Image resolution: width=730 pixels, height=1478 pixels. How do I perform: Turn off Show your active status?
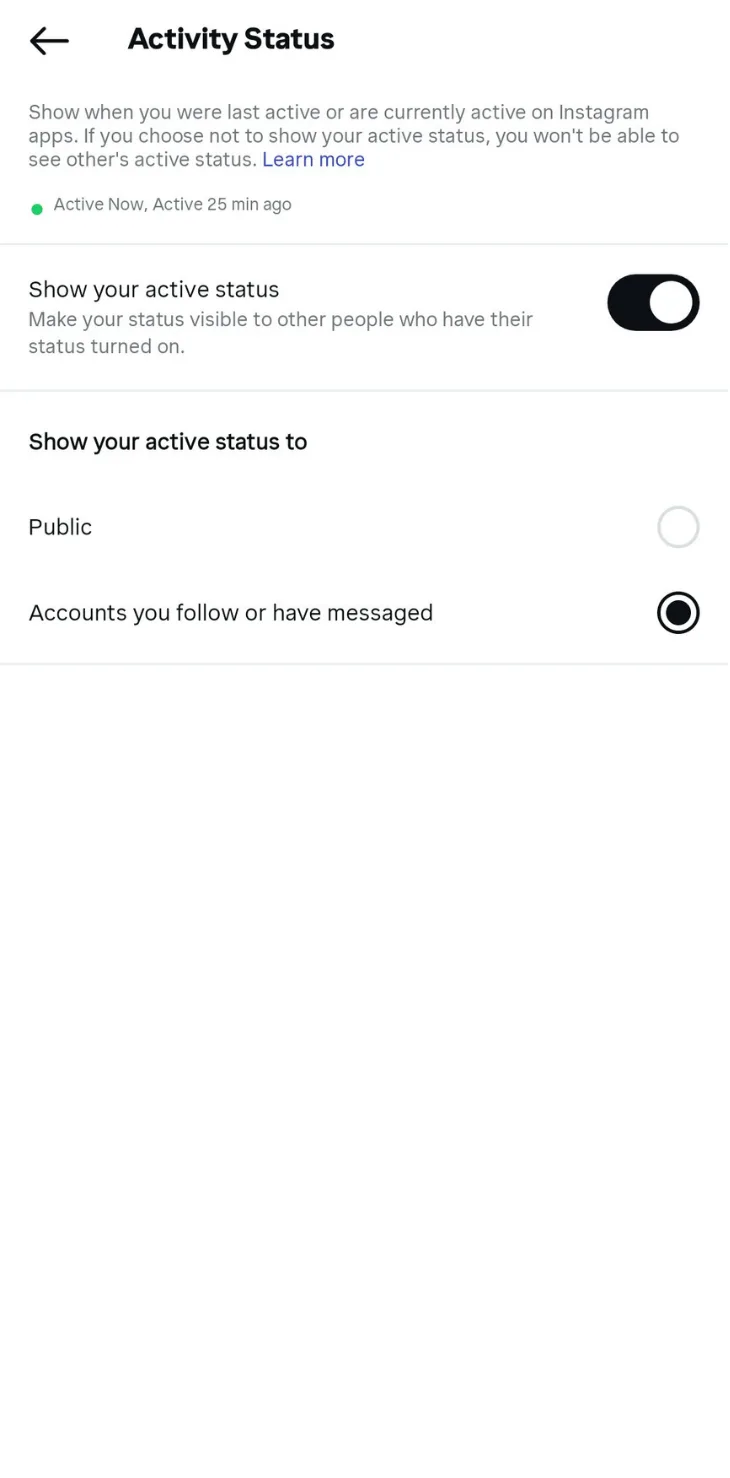(652, 303)
